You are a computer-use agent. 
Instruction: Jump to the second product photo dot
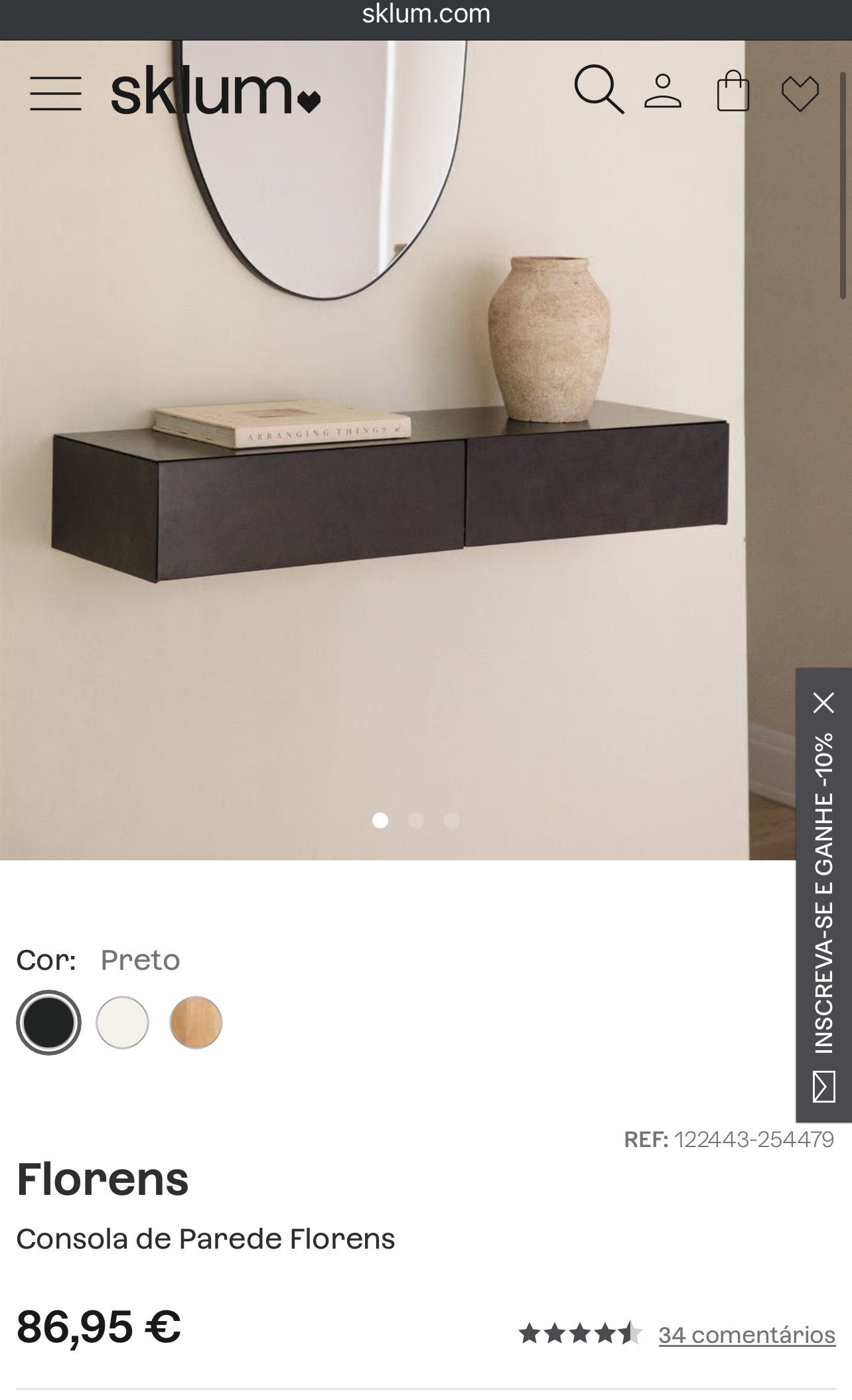(x=416, y=820)
